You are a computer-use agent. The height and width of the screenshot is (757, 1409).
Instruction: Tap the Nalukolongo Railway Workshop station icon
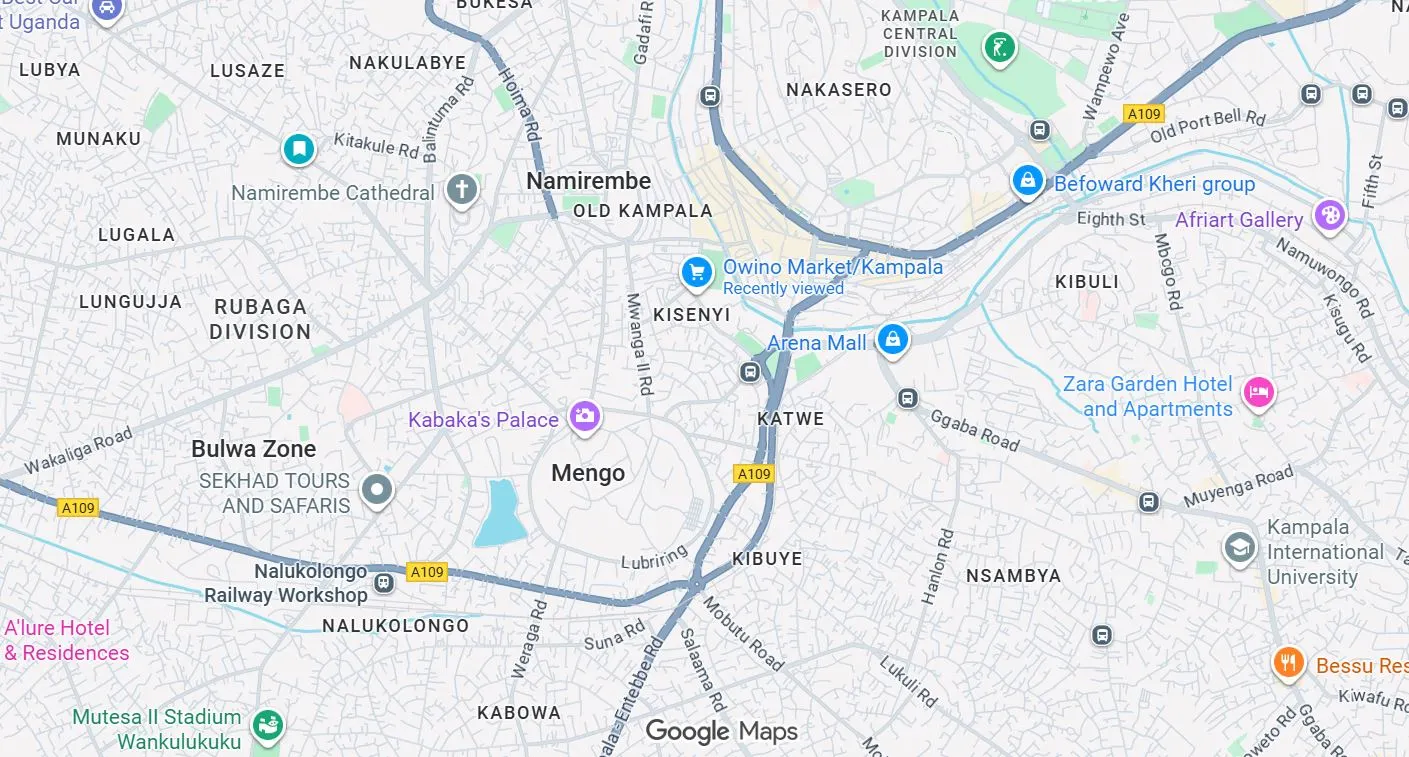point(383,582)
